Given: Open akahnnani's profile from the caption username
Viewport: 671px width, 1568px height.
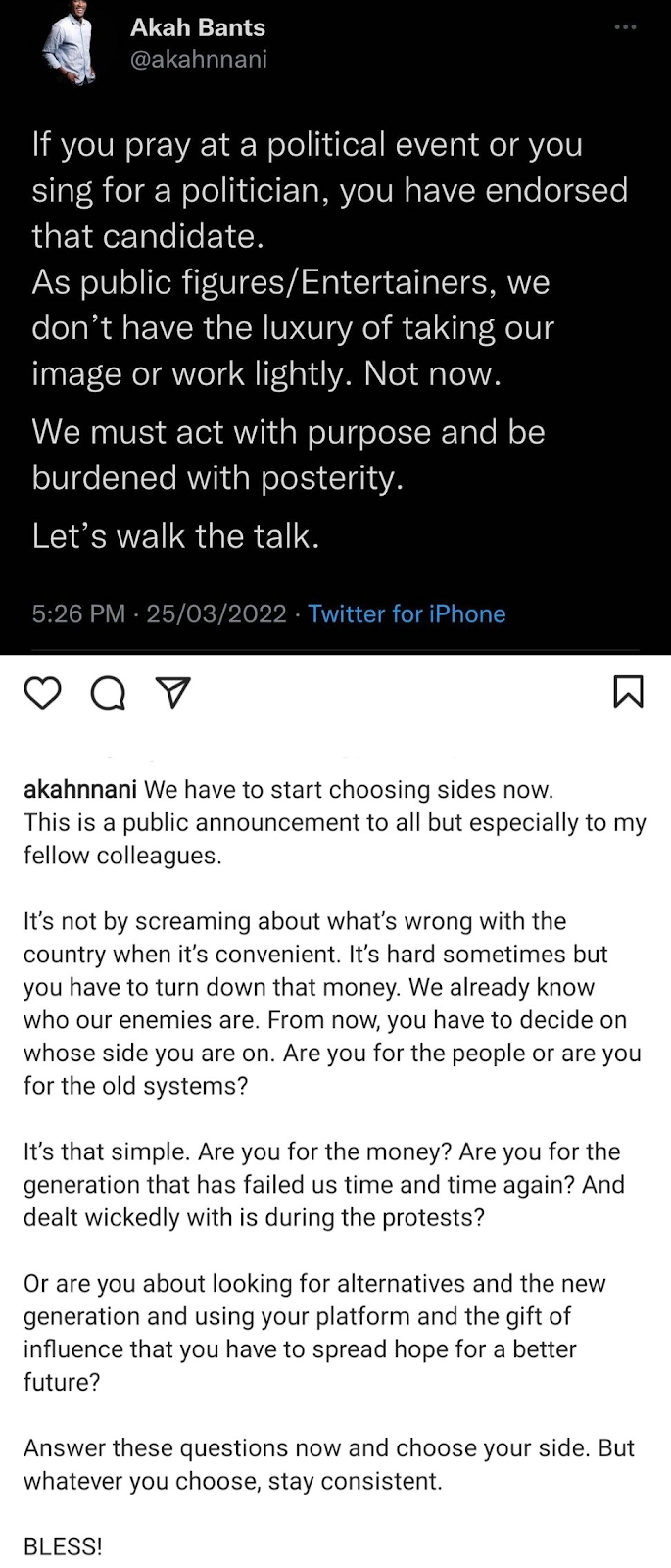Looking at the screenshot, I should [81, 790].
